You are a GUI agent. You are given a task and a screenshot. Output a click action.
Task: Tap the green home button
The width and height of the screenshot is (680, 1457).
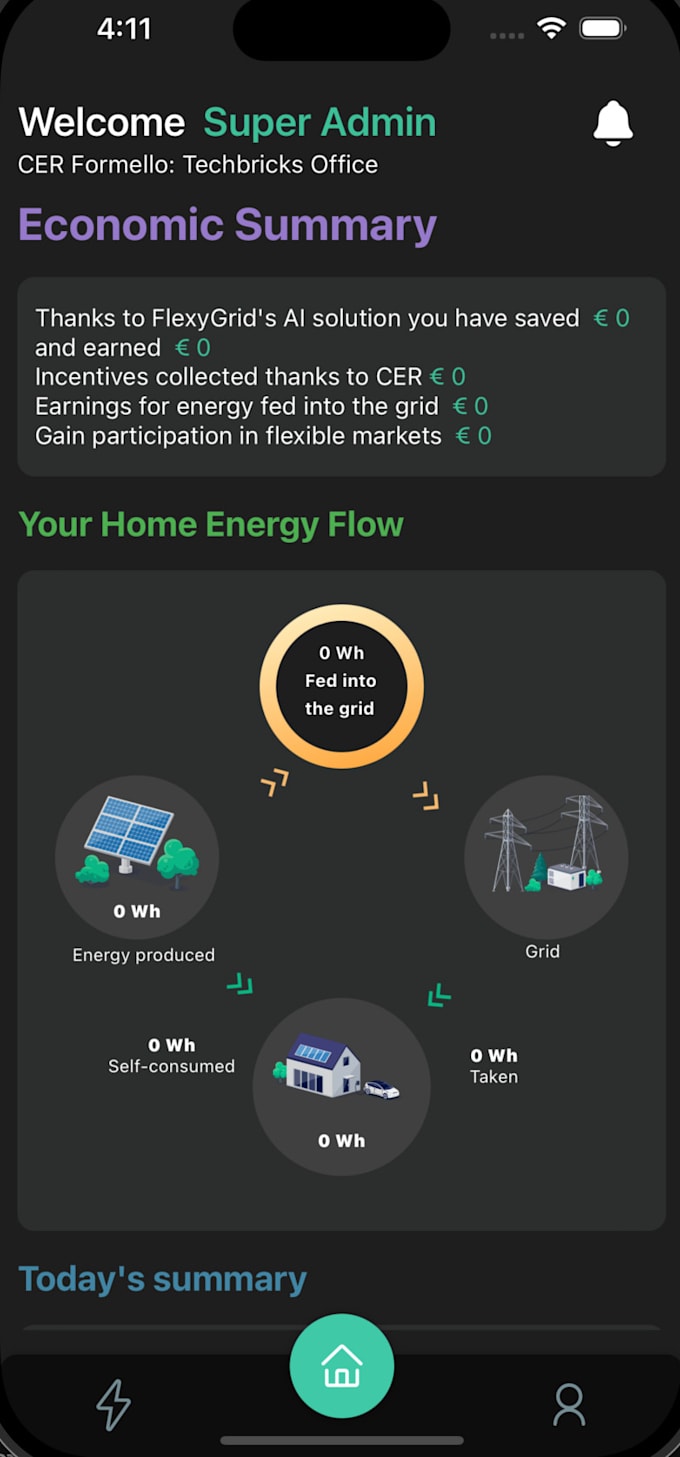[x=342, y=1366]
